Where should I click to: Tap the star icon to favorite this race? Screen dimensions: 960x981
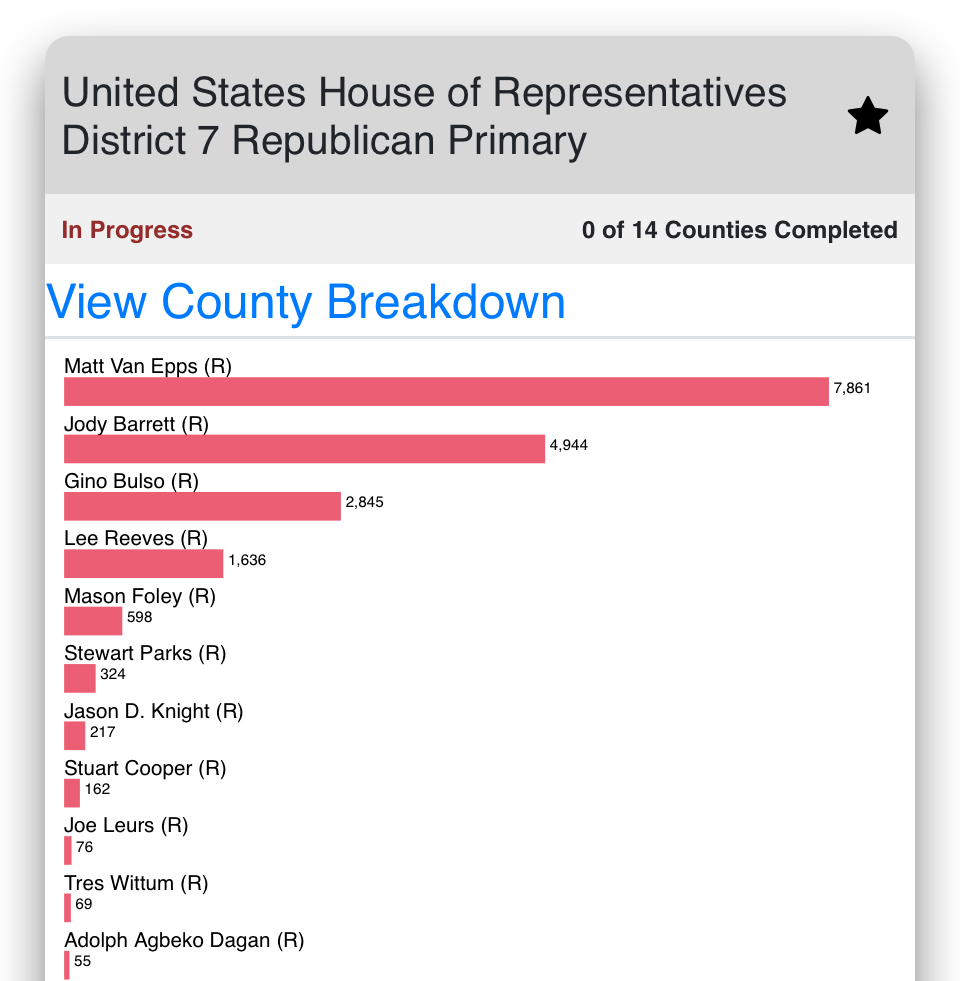(867, 117)
